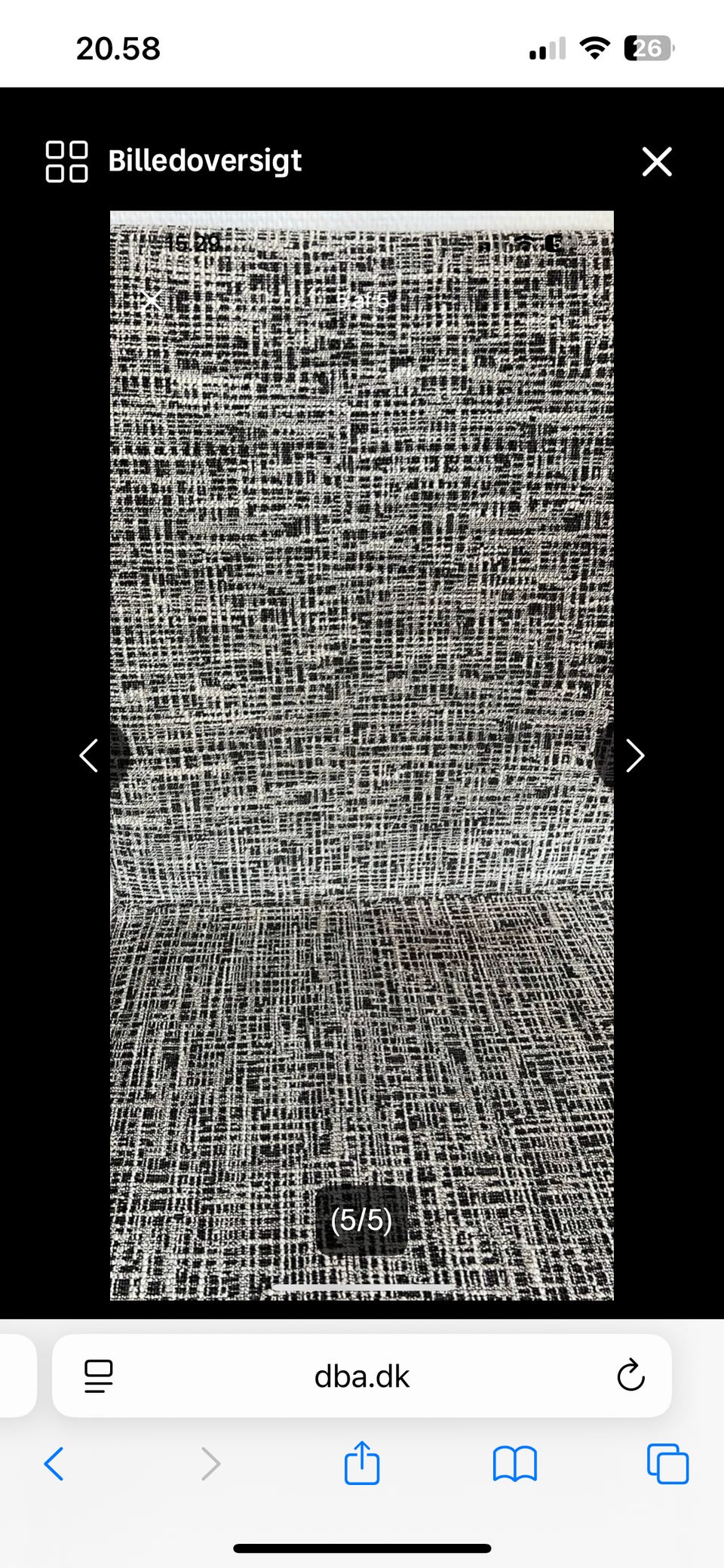Close the image viewer
724x1568 pixels.
pos(657,161)
